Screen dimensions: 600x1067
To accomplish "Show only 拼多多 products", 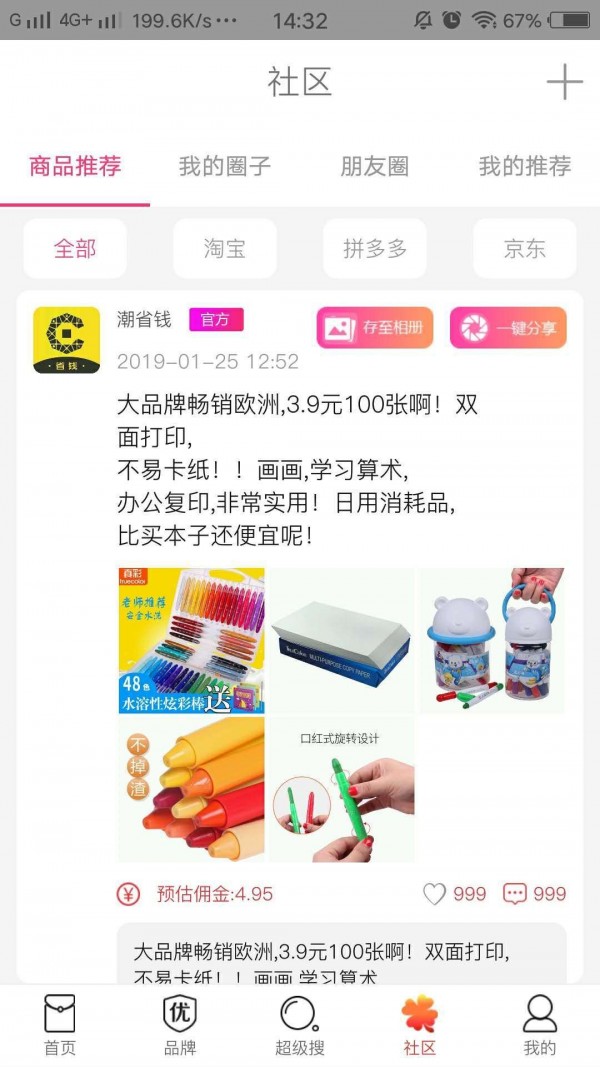I will 375,248.
